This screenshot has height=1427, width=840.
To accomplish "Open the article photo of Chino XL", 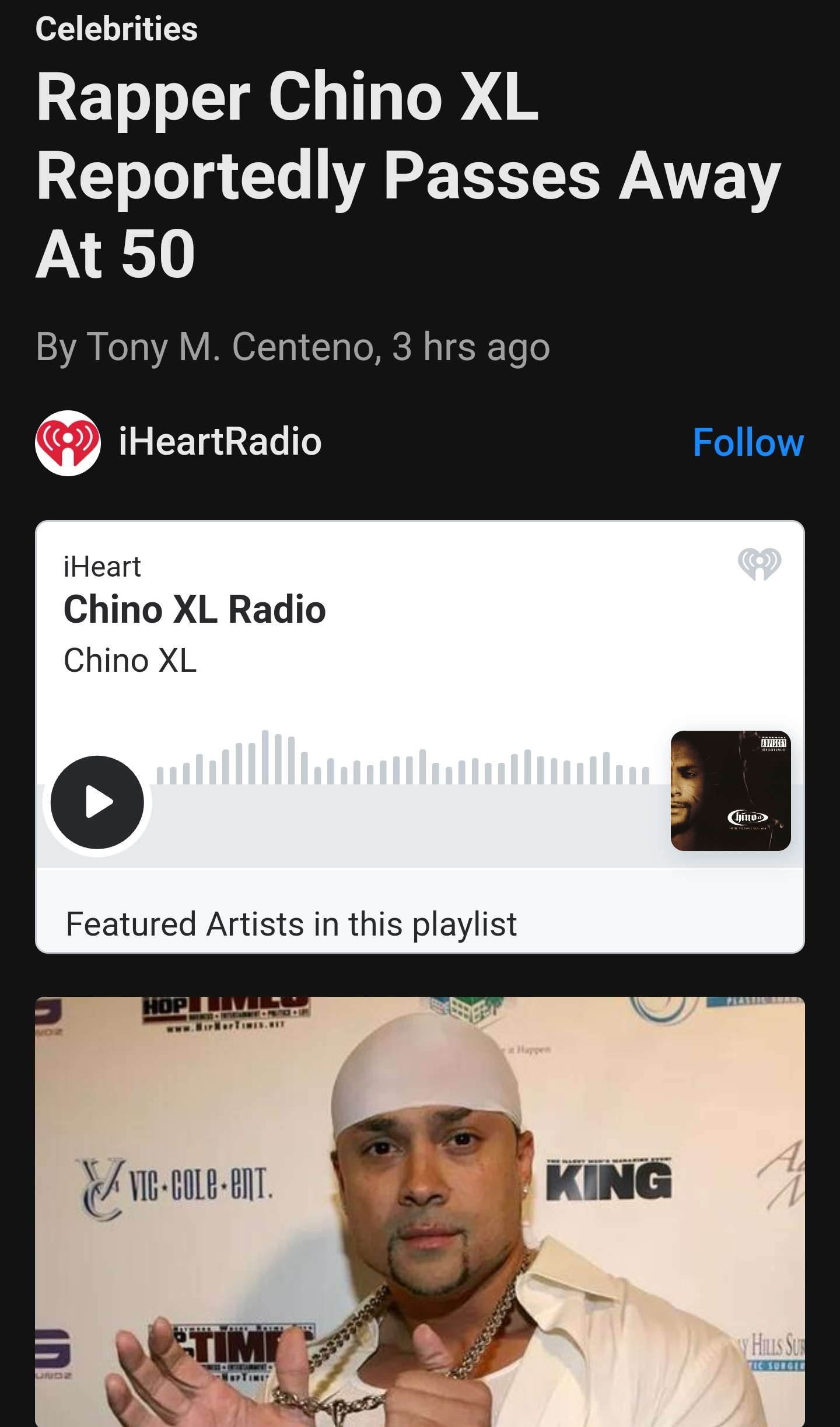I will click(420, 1212).
